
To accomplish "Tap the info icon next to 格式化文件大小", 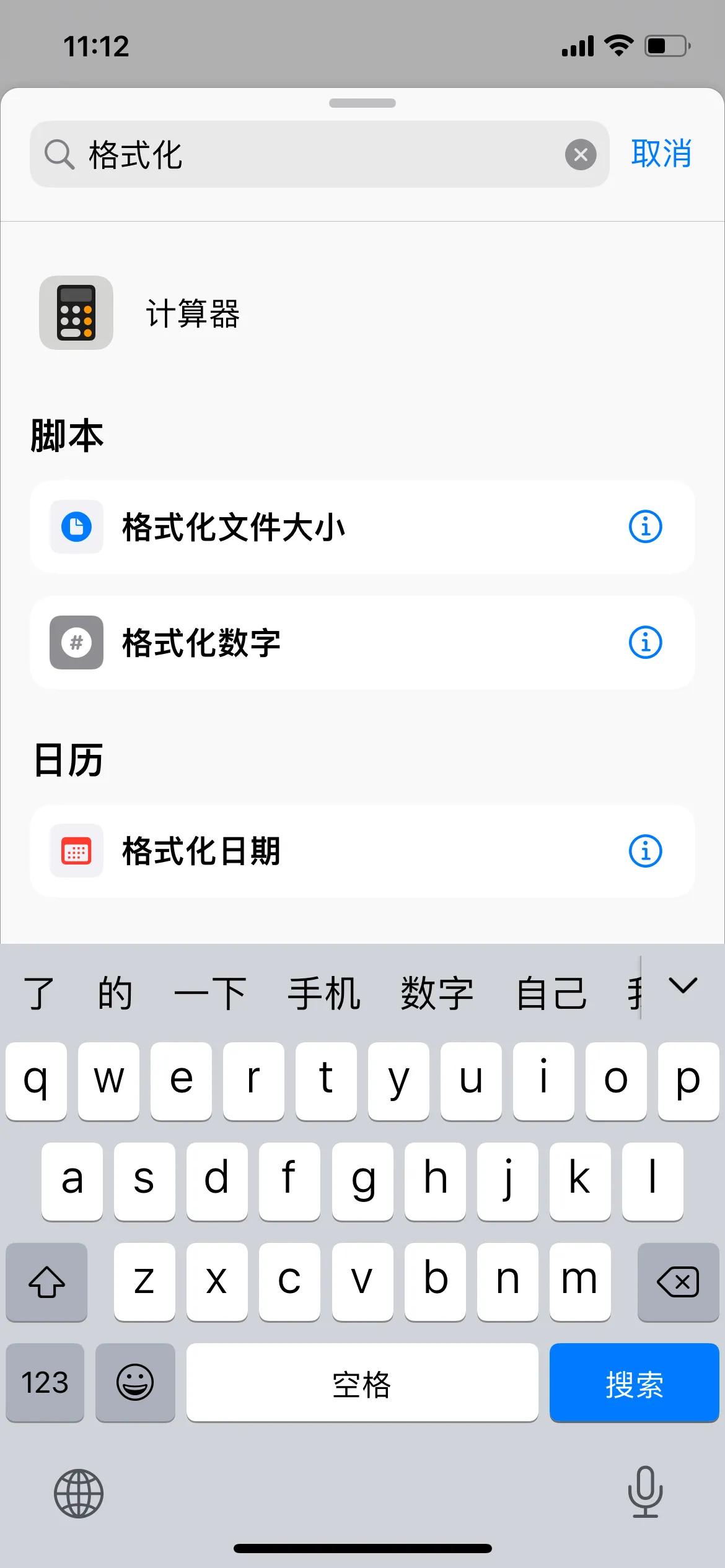I will (645, 527).
